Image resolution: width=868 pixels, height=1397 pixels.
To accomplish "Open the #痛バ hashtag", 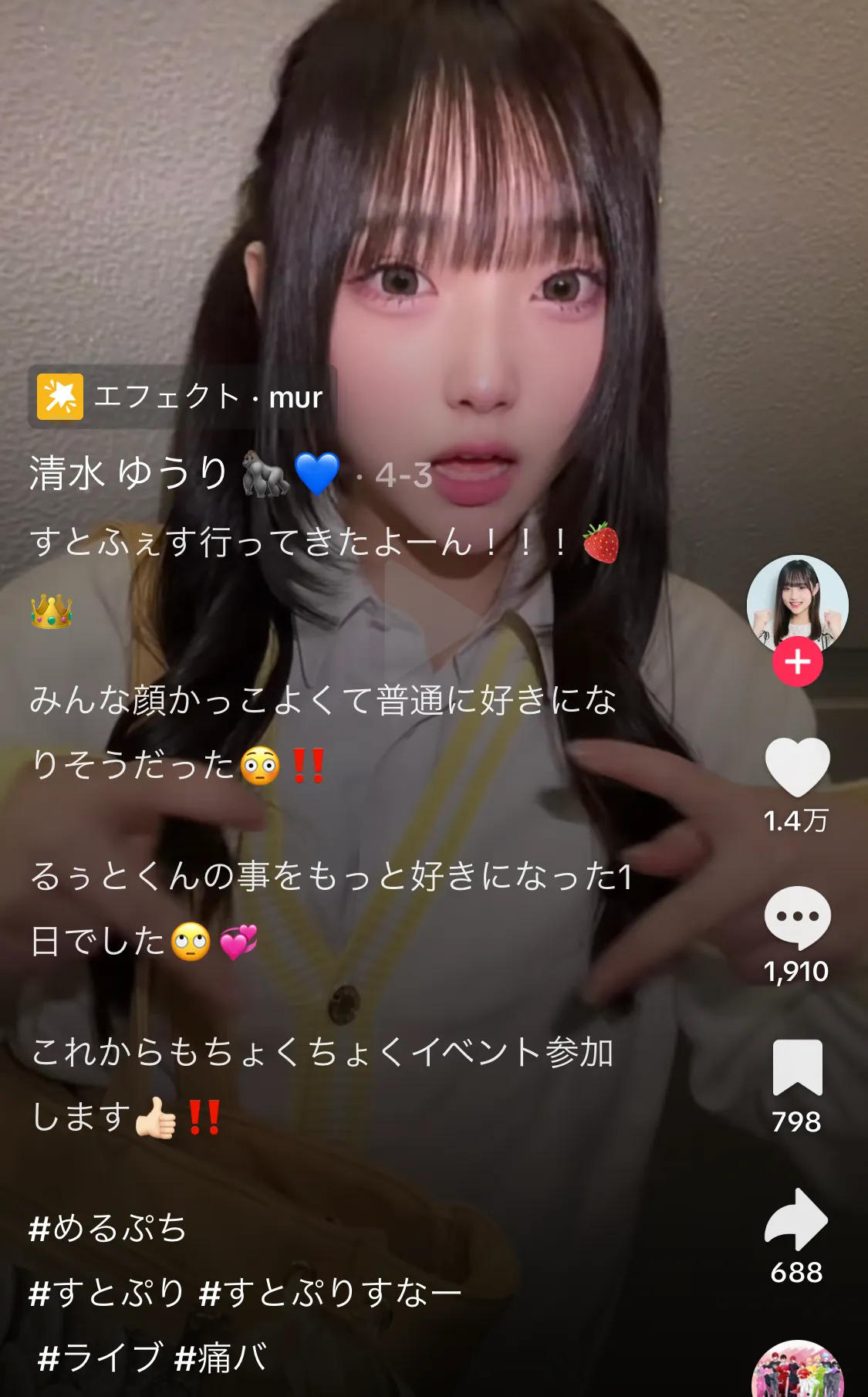I will pyautogui.click(x=221, y=1358).
